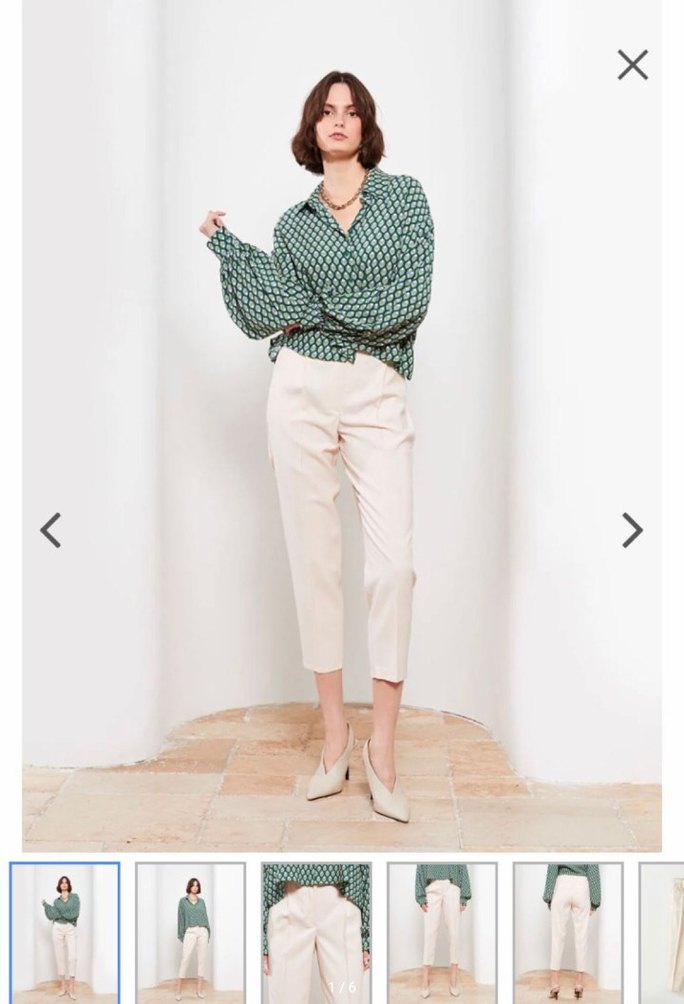Select the second thumbnail of full outfit
This screenshot has height=1004, width=684.
click(191, 933)
